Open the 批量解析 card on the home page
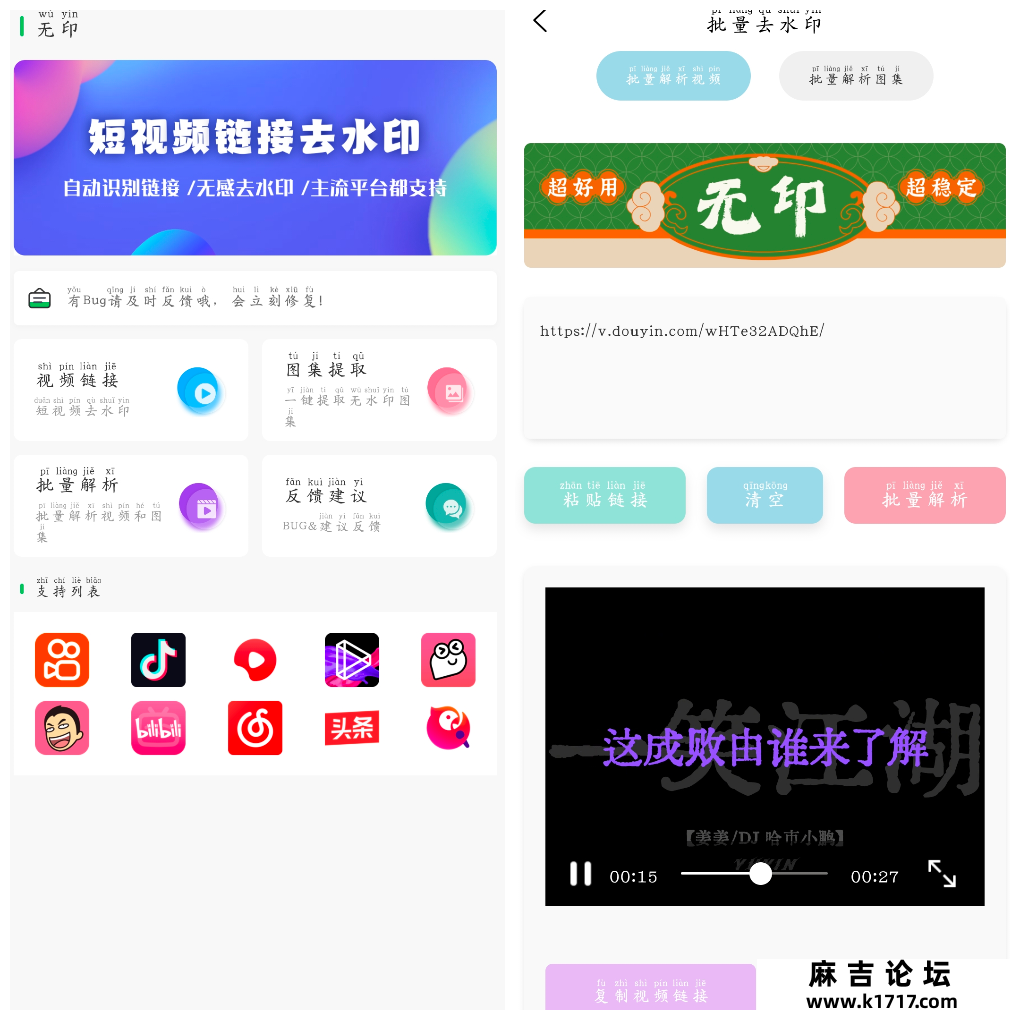Viewport: 1020px width, 1020px height. pyautogui.click(x=130, y=506)
